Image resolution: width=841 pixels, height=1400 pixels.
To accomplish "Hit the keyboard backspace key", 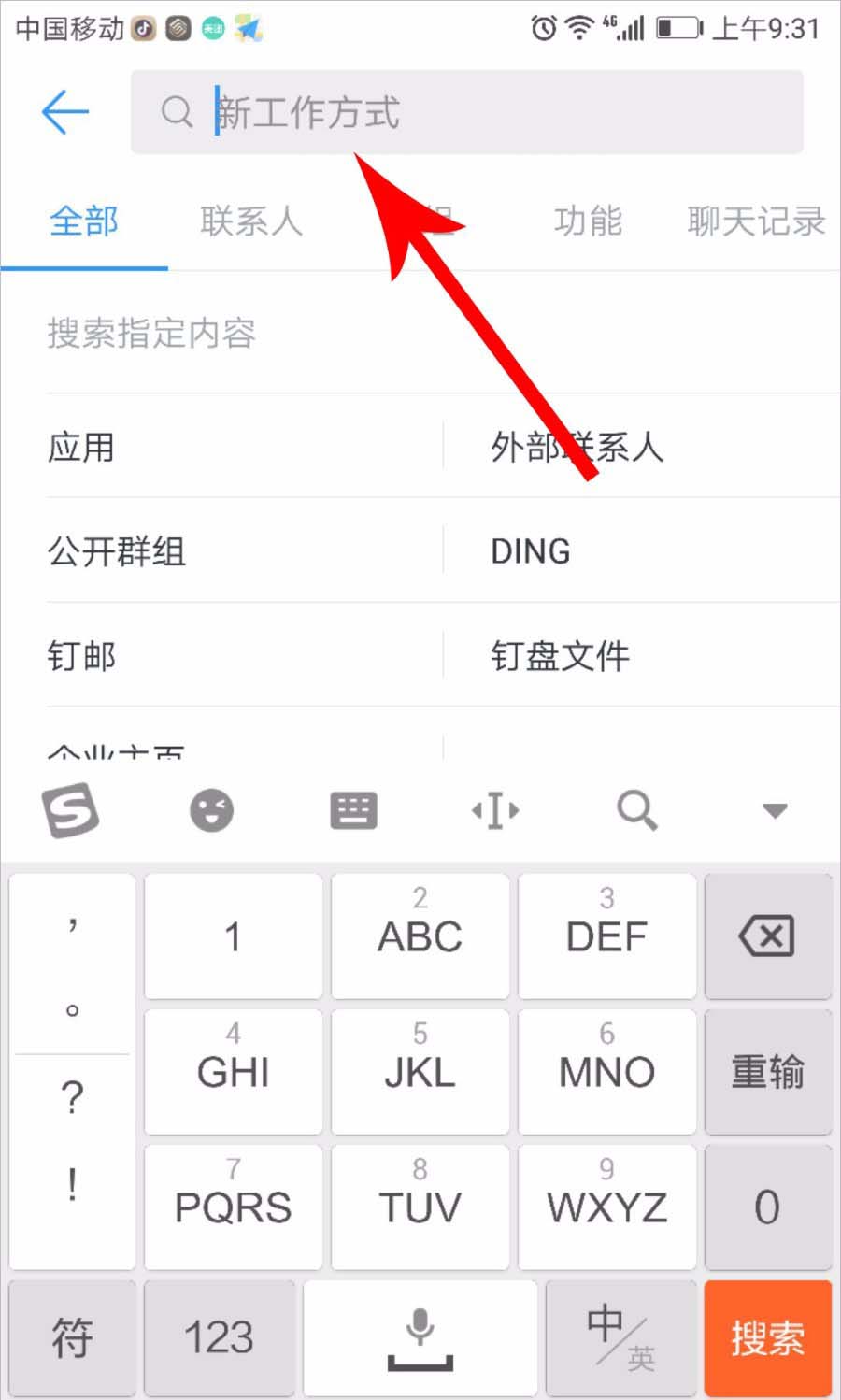I will pos(767,936).
